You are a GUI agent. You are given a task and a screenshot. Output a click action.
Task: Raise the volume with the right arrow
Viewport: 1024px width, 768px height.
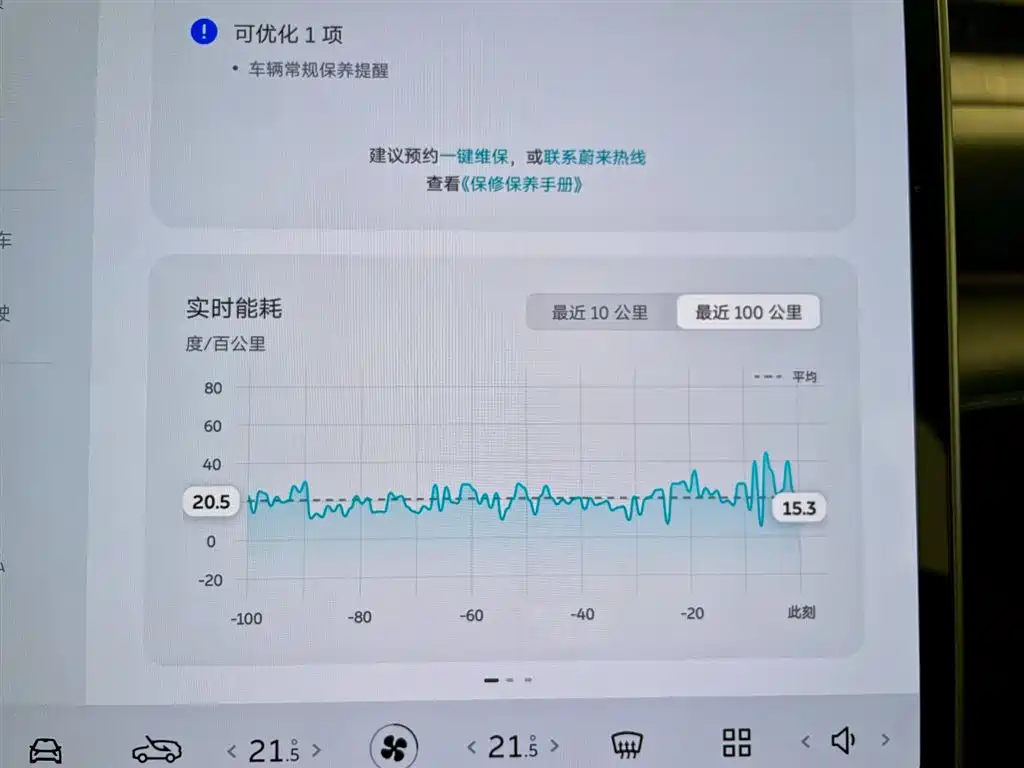click(x=886, y=740)
